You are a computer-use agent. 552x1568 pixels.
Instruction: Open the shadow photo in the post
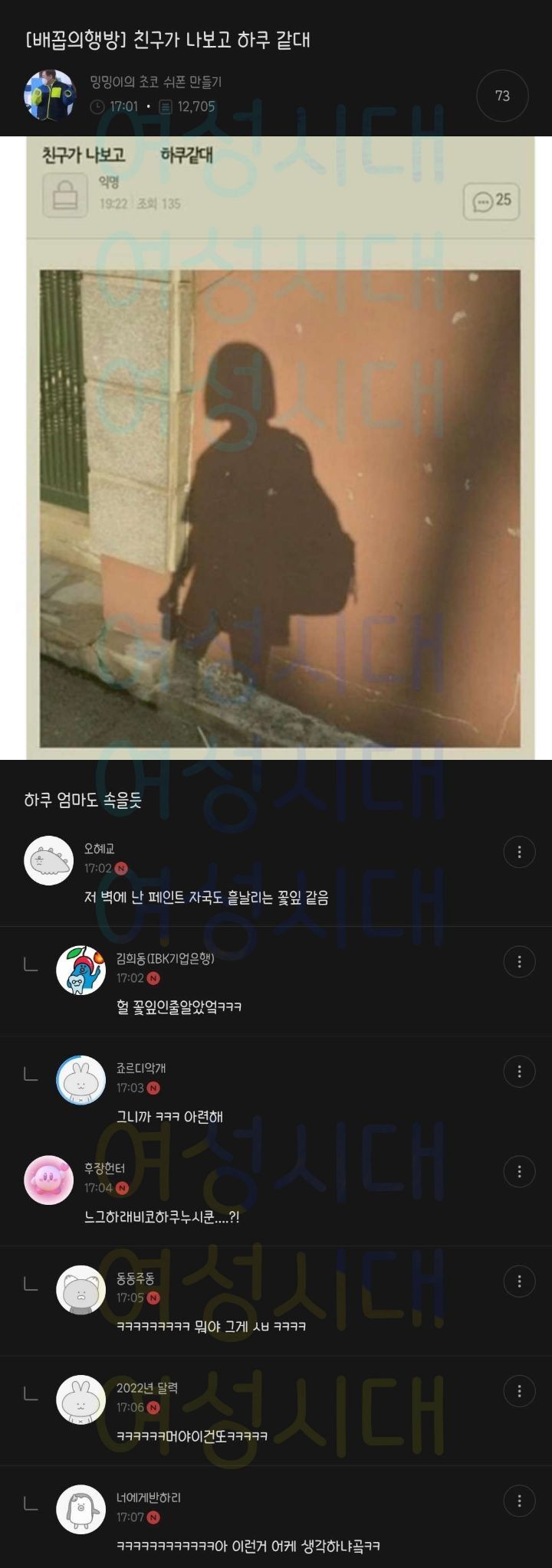pyautogui.click(x=280, y=508)
